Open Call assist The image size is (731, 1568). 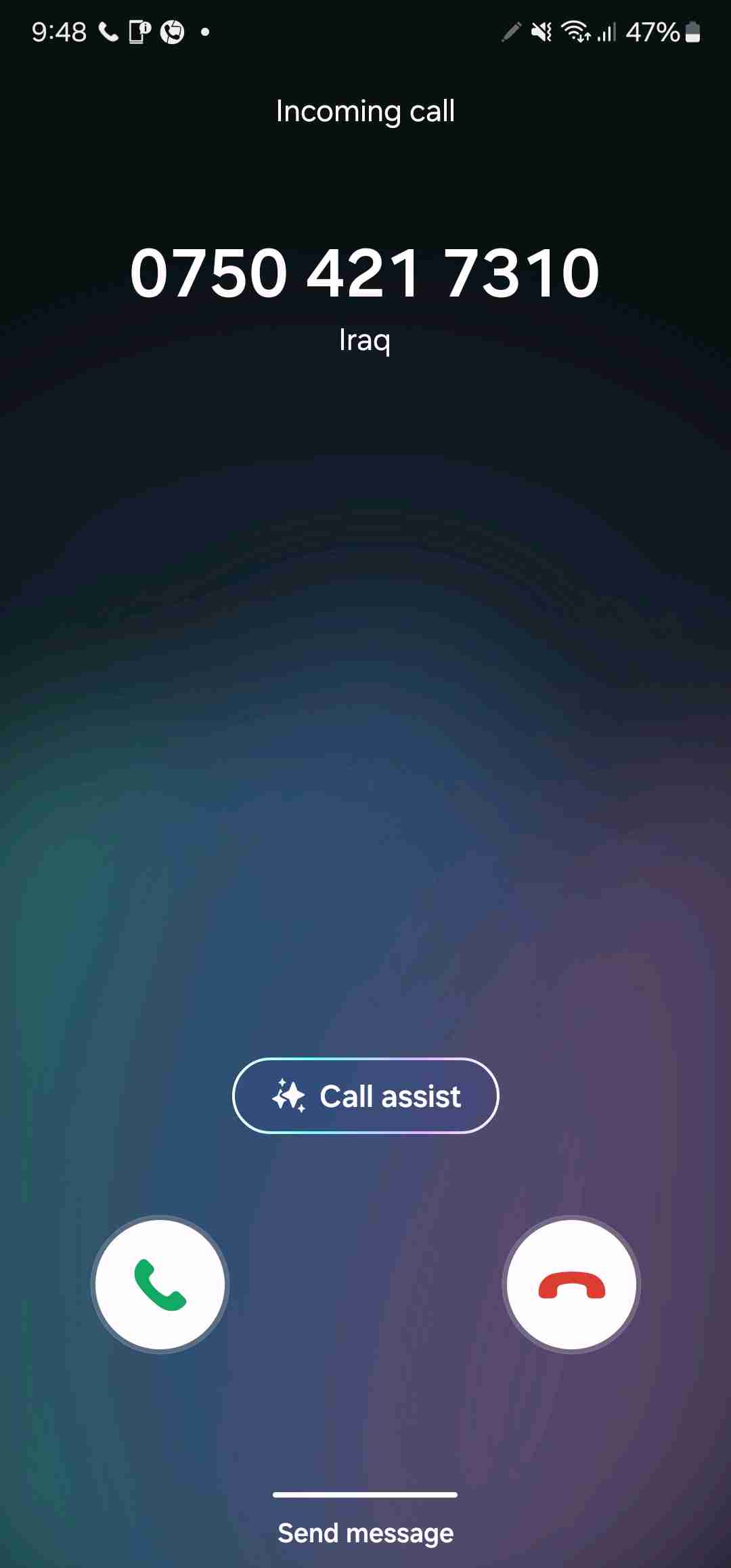pyautogui.click(x=365, y=1095)
